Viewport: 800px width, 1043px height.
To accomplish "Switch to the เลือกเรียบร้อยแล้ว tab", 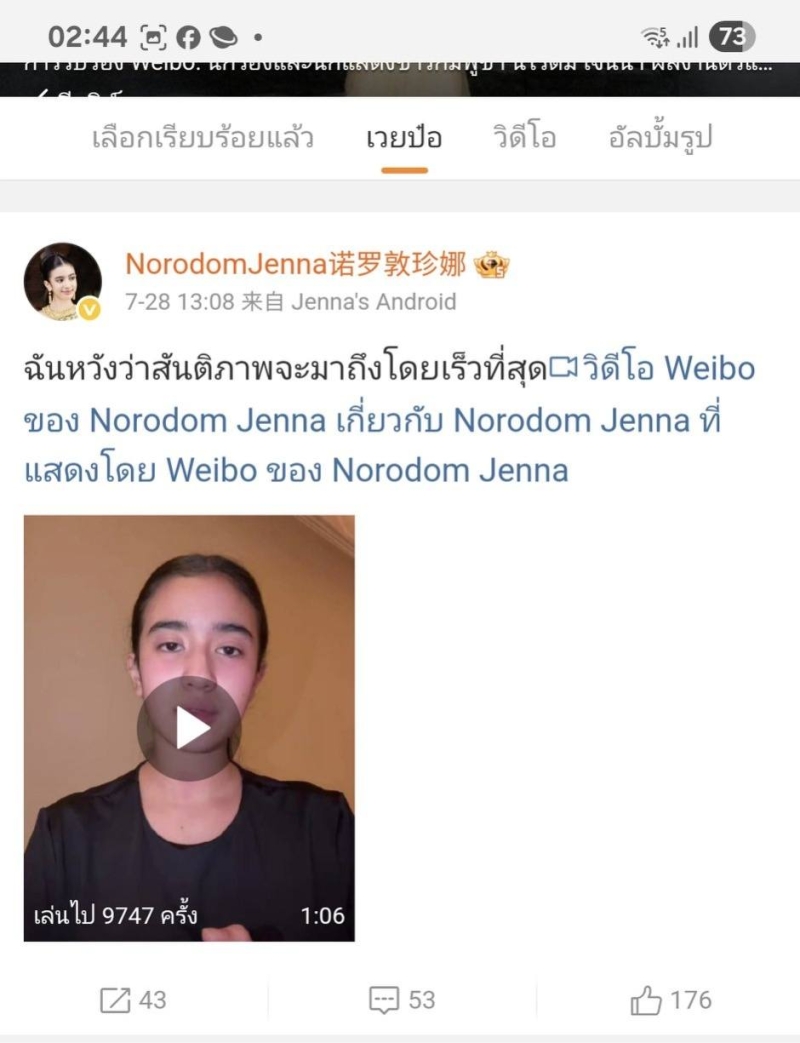I will click(202, 138).
